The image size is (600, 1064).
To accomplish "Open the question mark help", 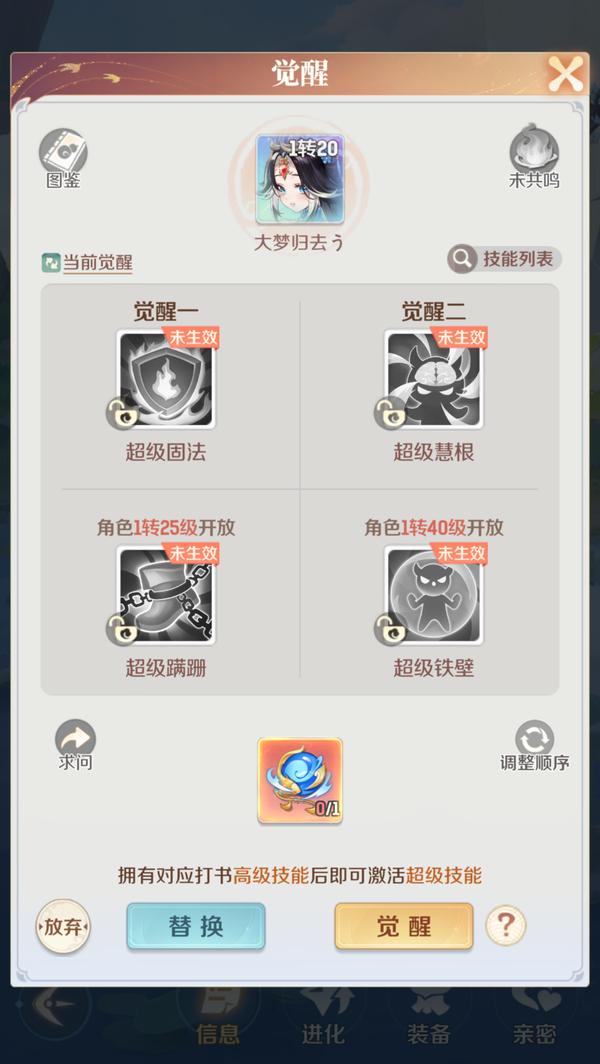I will [x=506, y=926].
